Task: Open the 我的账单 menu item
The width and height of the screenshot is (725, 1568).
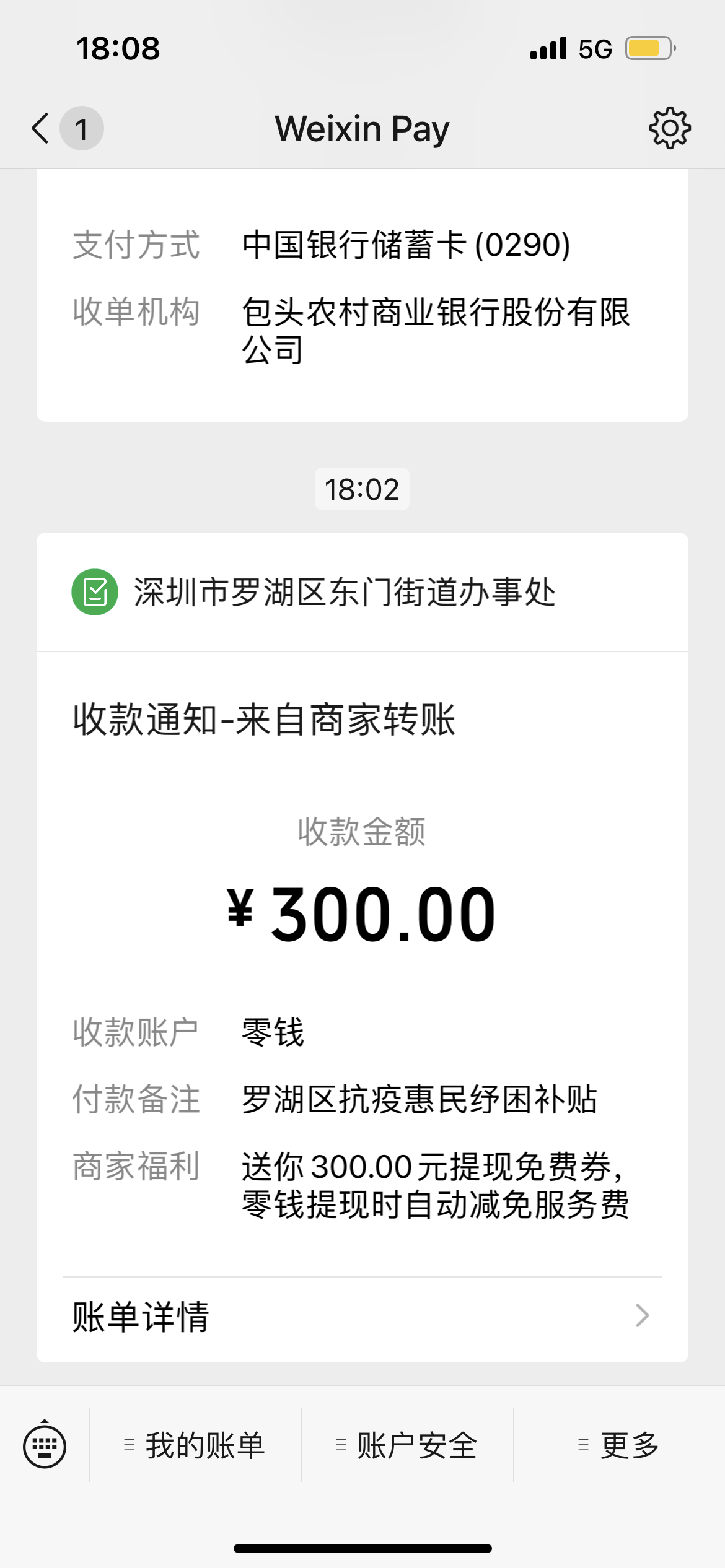Action: click(204, 1446)
